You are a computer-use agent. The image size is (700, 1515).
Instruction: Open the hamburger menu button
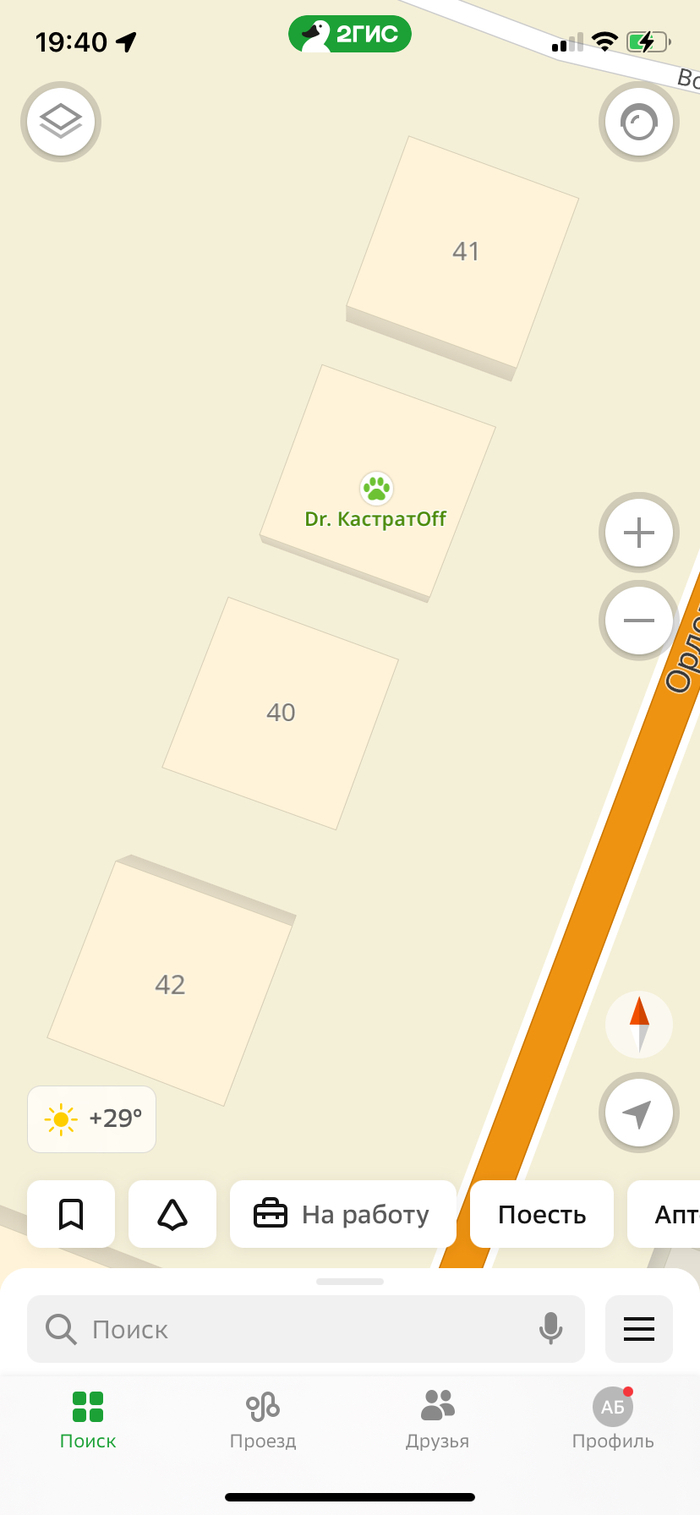click(638, 1329)
